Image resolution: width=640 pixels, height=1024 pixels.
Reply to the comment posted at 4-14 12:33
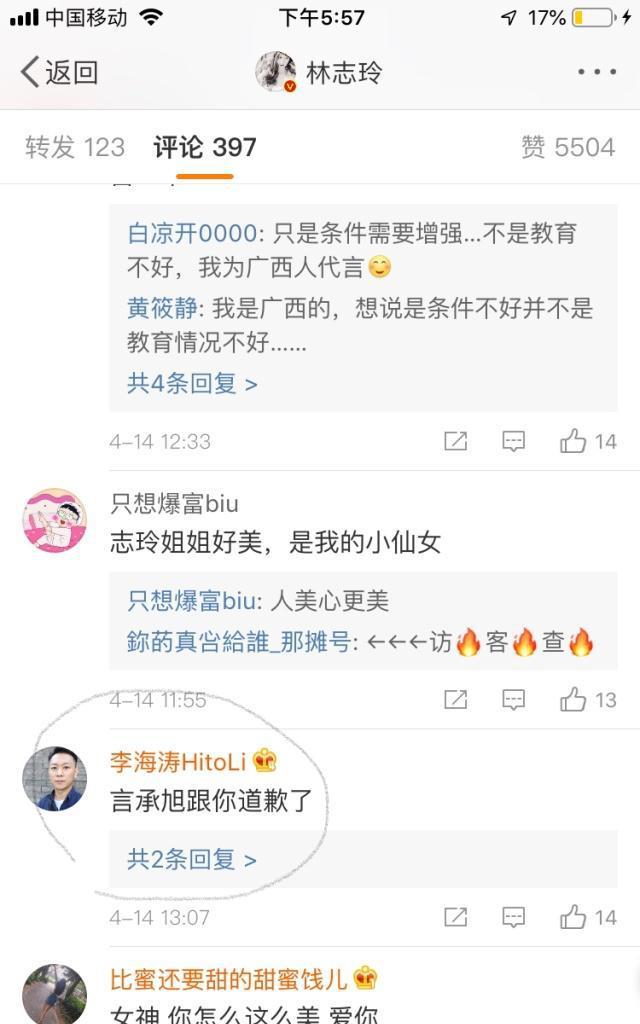(x=513, y=442)
